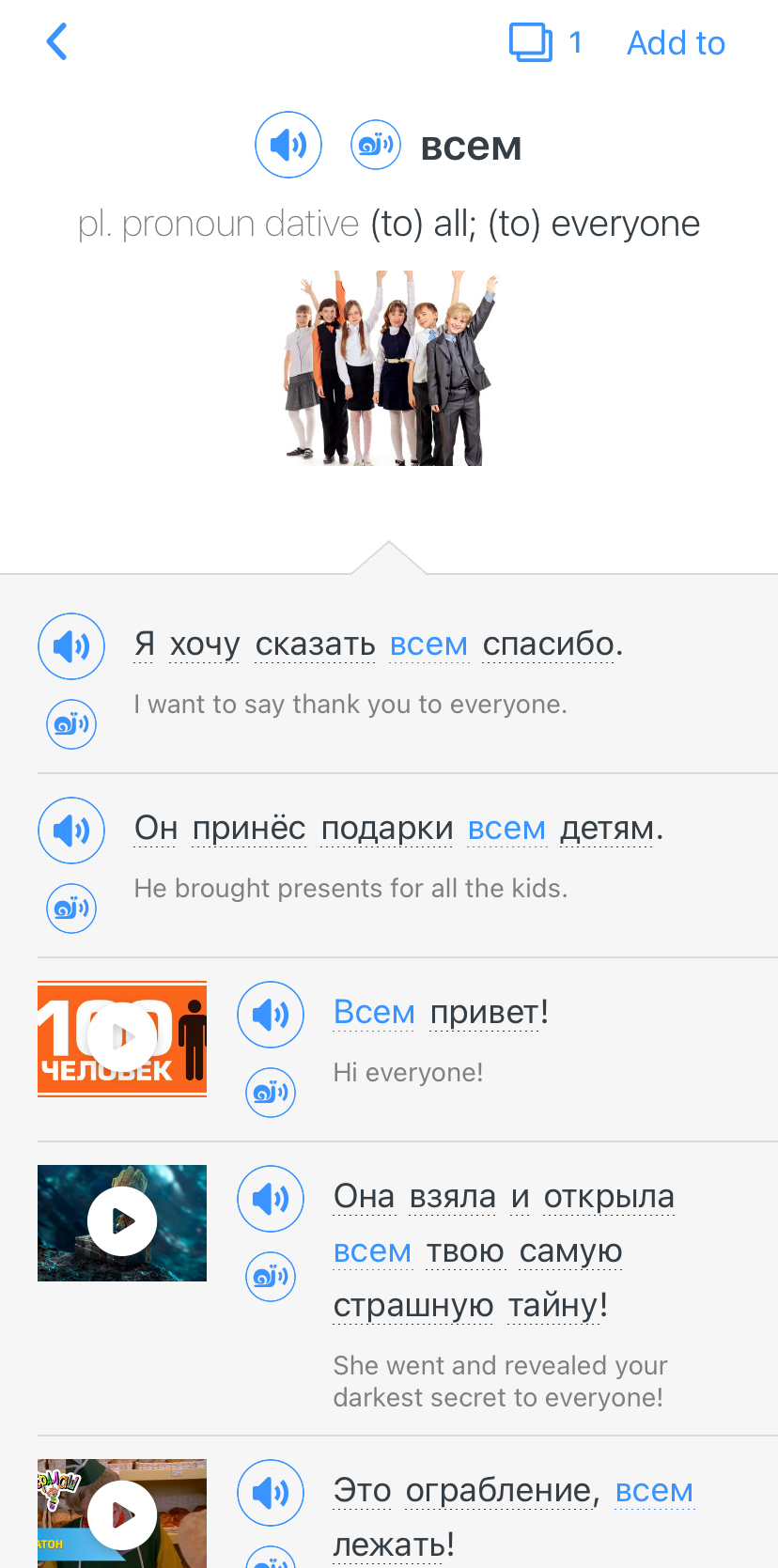Play slow audio for "darkest secret" sentence
778x1568 pixels.
click(x=271, y=1277)
